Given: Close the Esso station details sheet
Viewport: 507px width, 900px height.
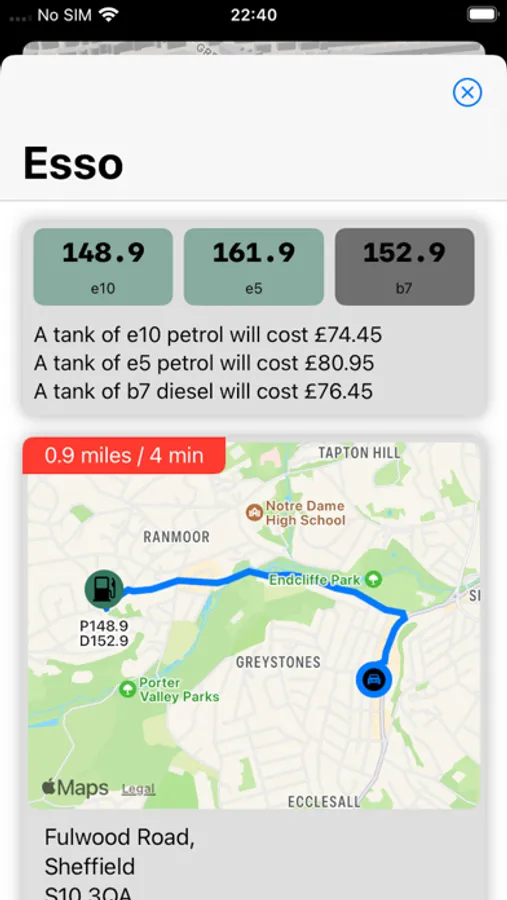Looking at the screenshot, I should [467, 92].
